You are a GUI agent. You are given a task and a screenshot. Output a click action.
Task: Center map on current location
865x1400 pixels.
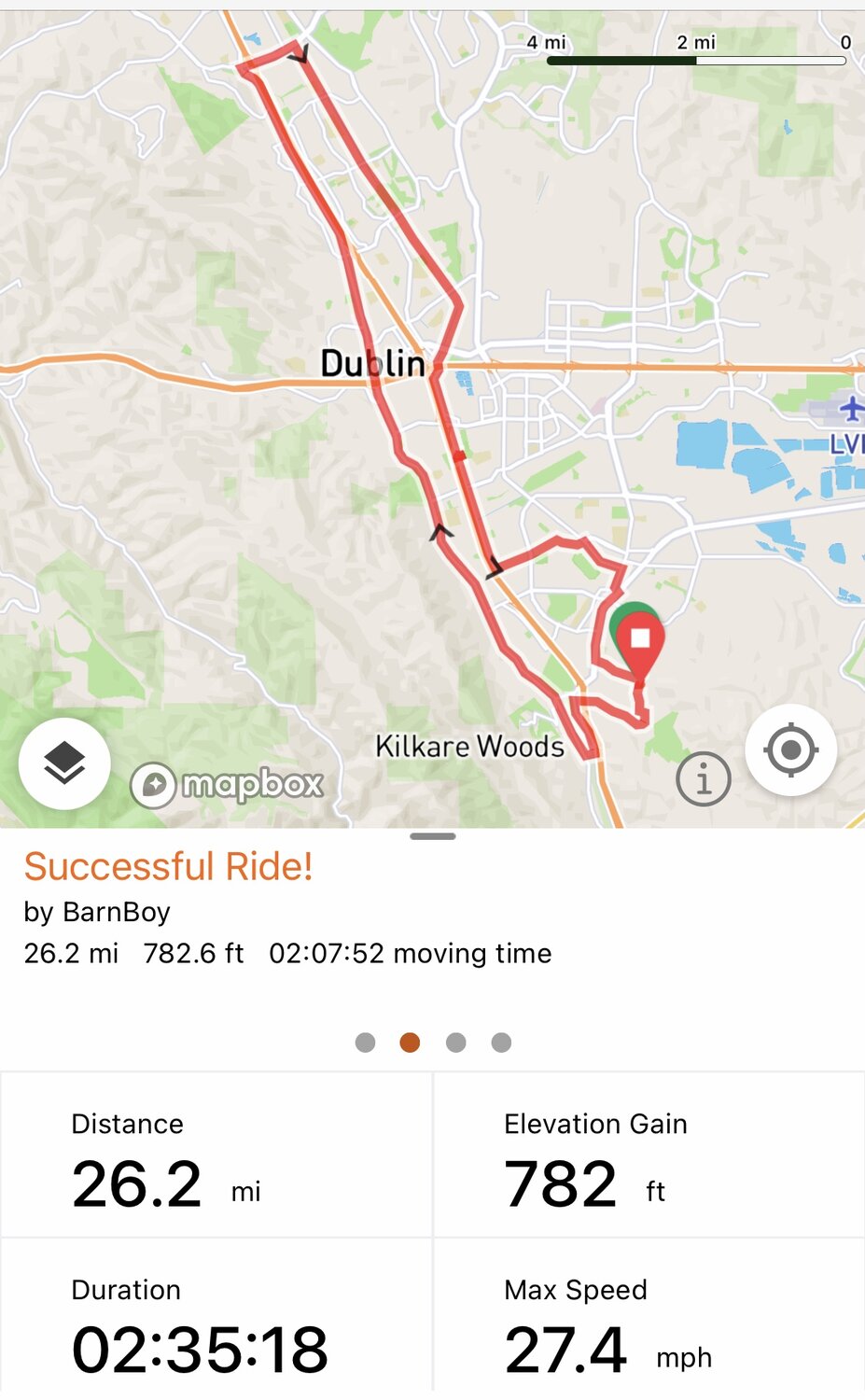click(x=790, y=750)
